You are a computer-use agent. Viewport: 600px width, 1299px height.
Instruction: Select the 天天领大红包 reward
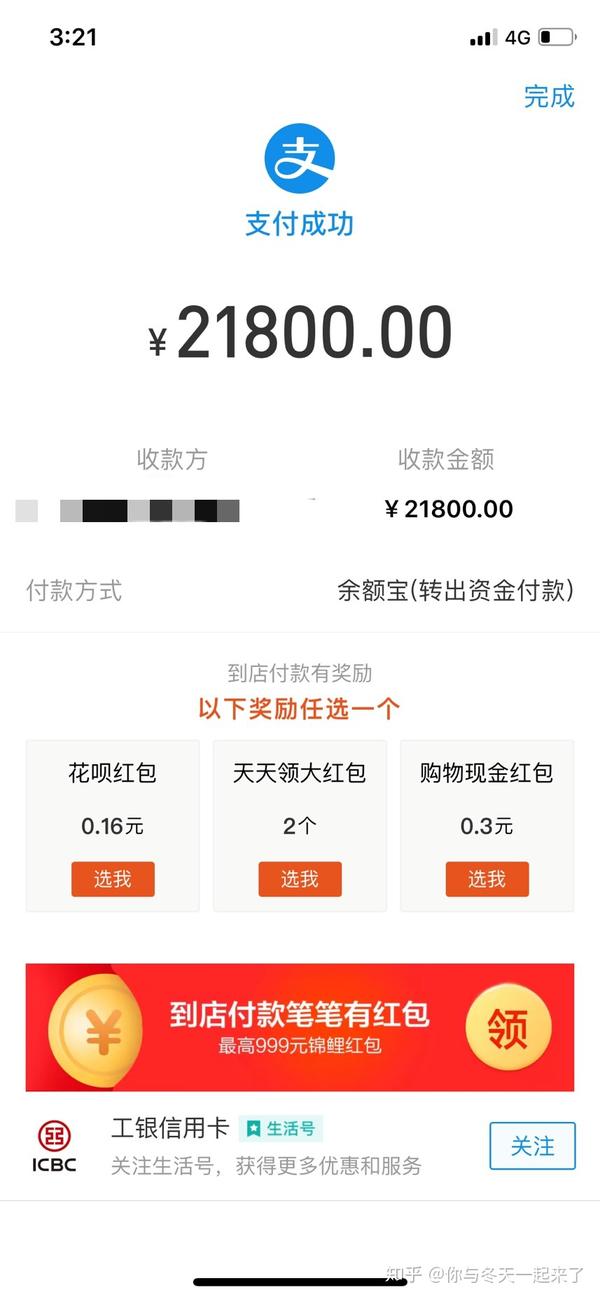point(300,879)
